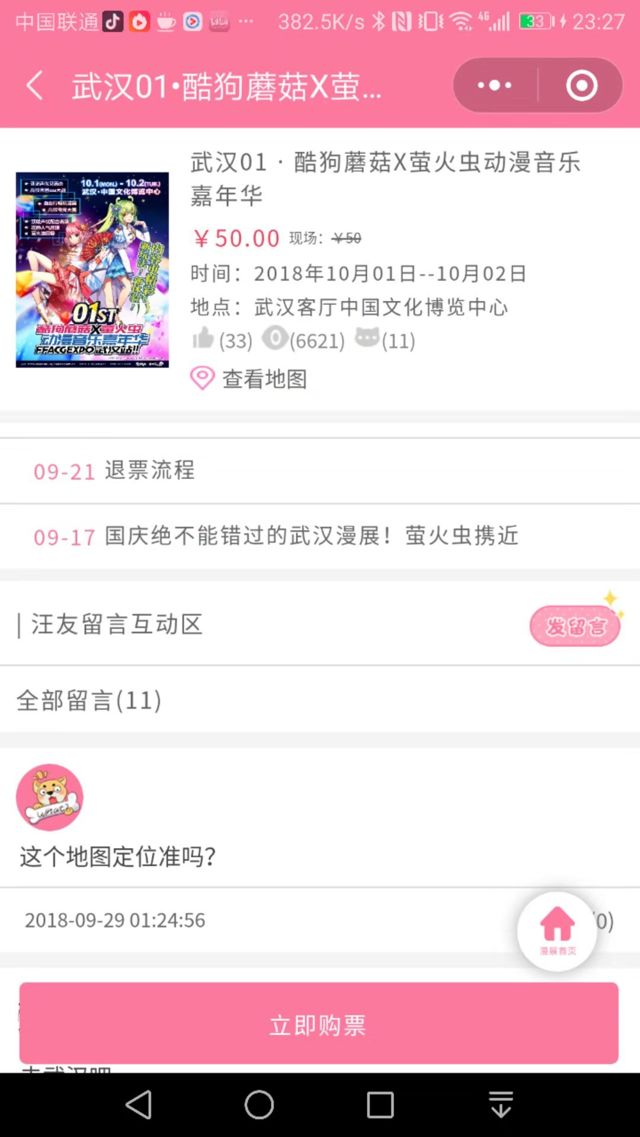The width and height of the screenshot is (640, 1137).
Task: Tap 发留言 to post a comment
Action: (575, 626)
